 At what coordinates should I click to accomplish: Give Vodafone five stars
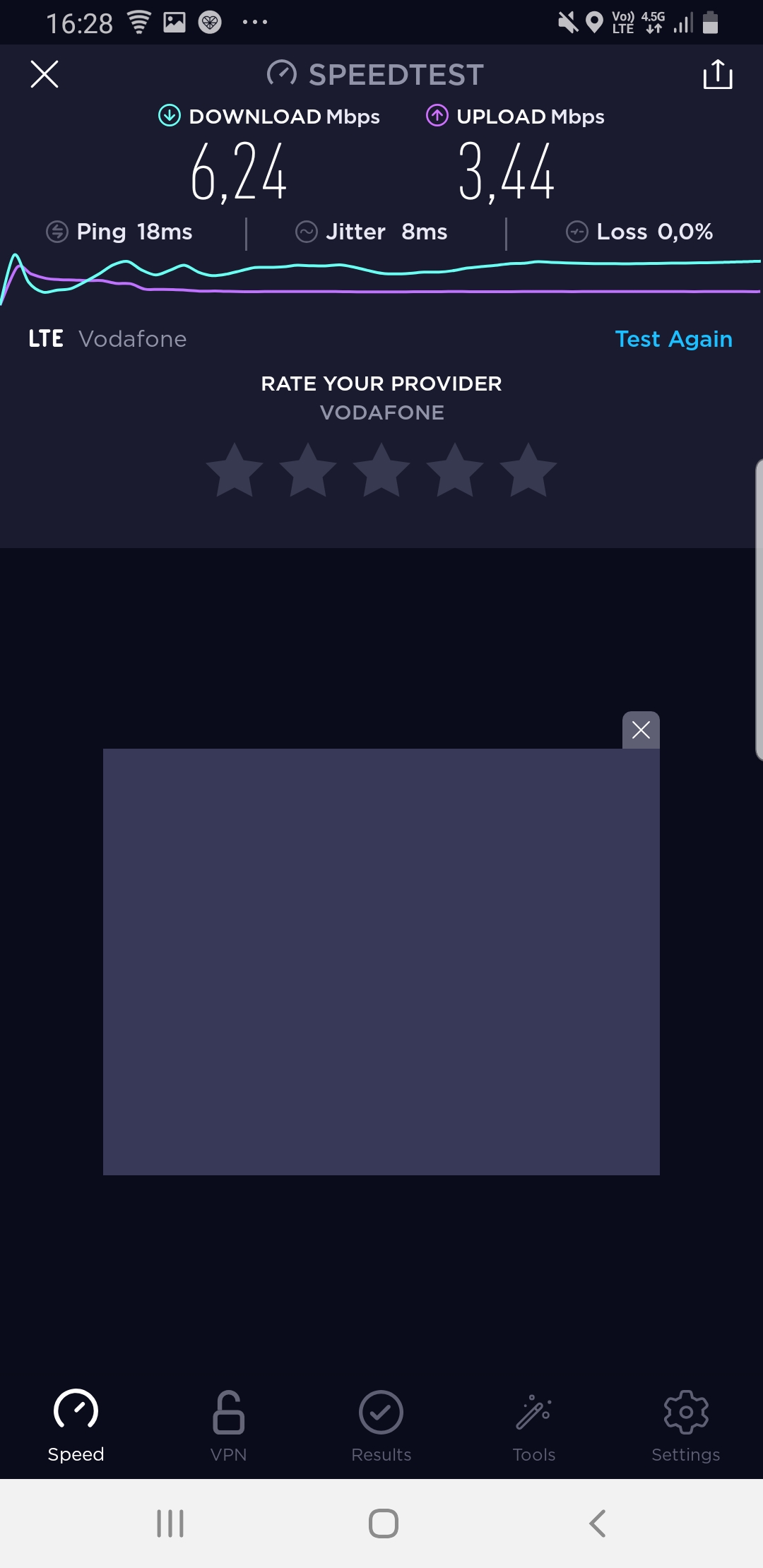click(x=528, y=470)
